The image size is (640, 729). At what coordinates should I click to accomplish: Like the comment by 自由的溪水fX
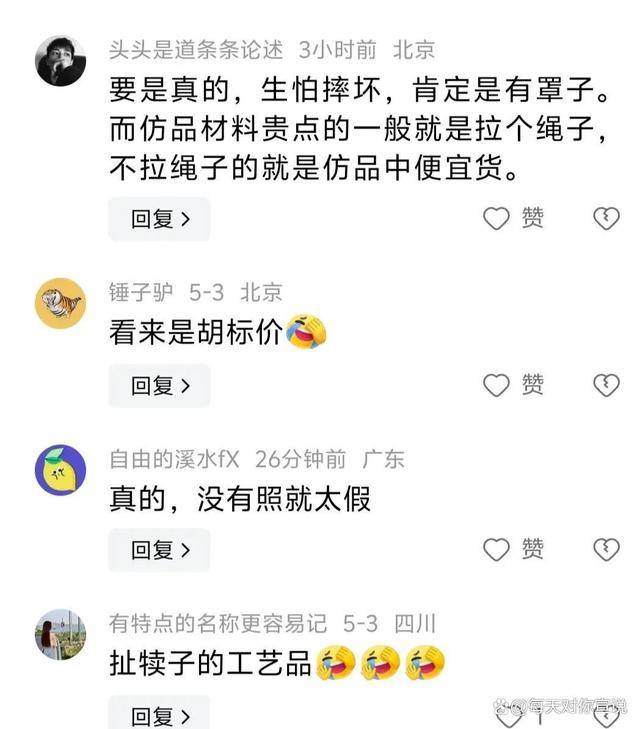coord(497,549)
